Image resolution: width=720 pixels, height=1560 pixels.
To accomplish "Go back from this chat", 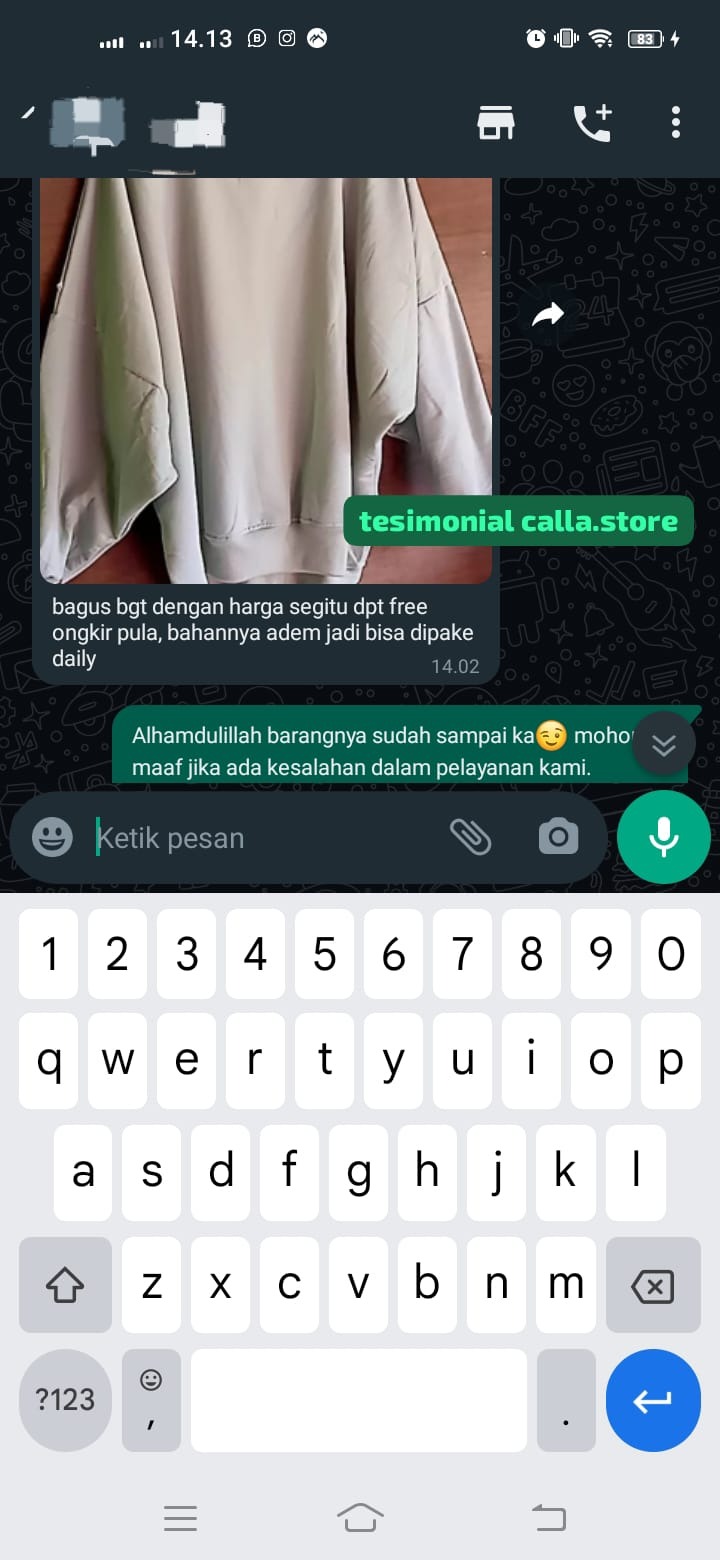I will click(28, 114).
